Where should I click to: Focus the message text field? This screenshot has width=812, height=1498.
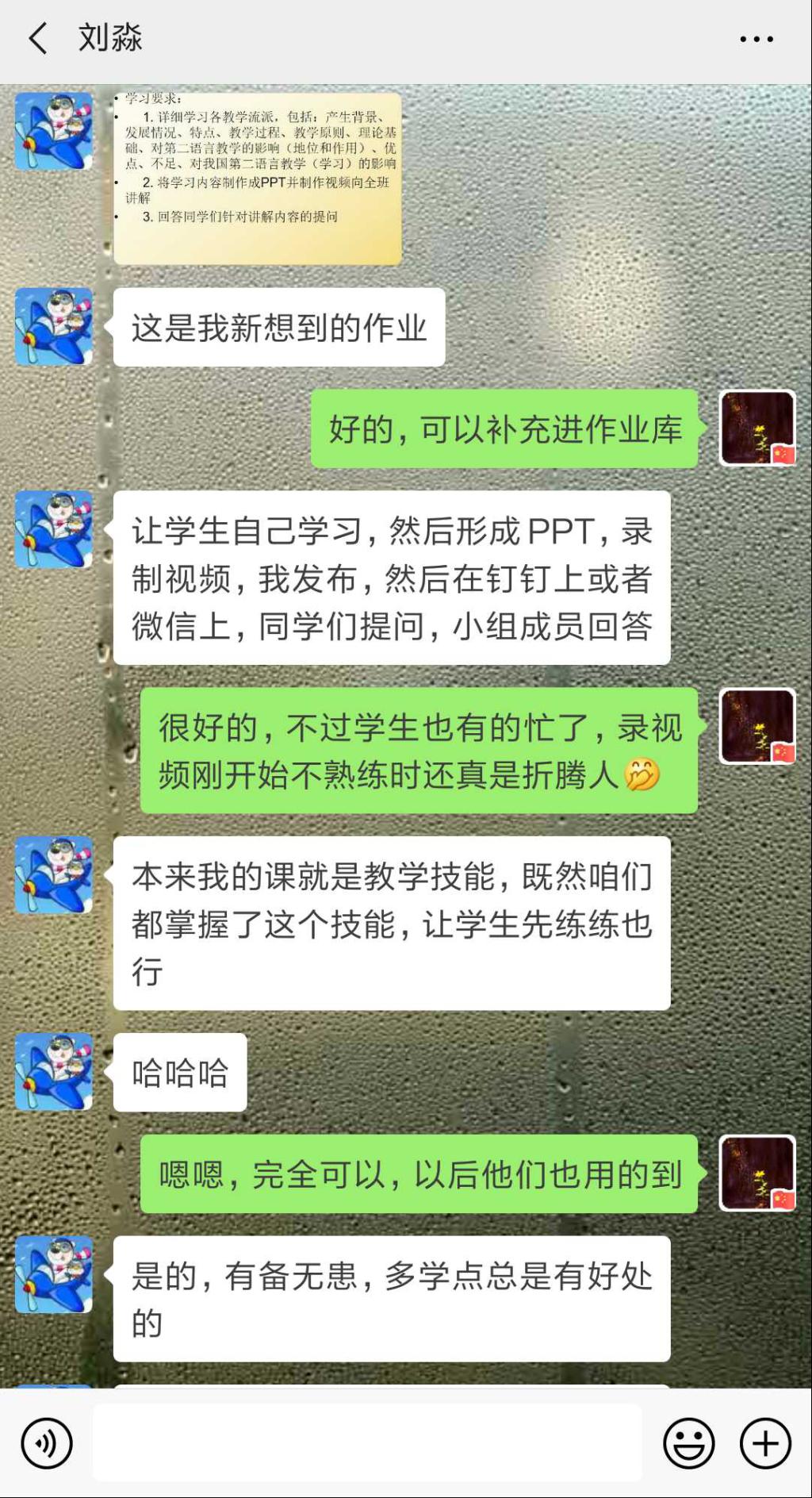(367, 1442)
